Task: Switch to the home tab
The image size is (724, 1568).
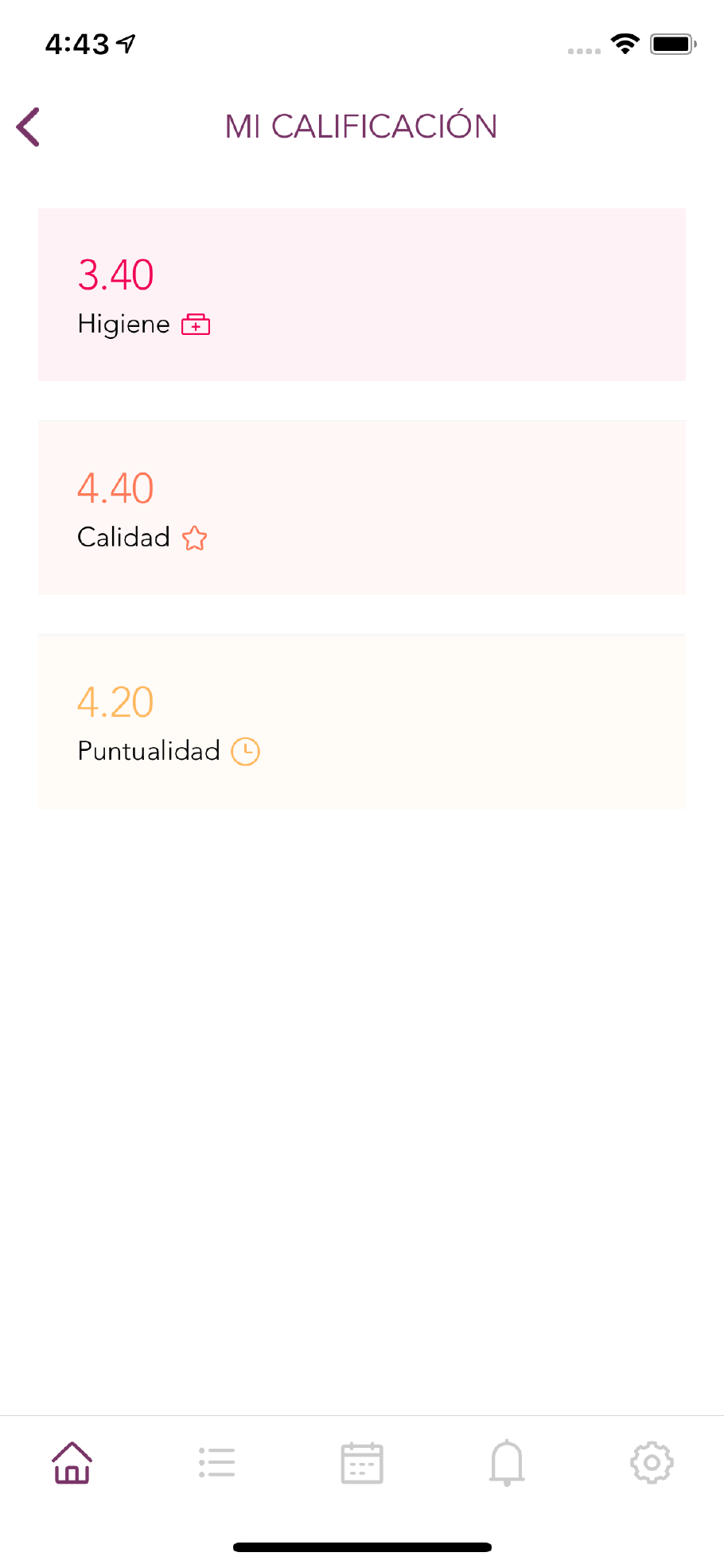Action: 72,1462
